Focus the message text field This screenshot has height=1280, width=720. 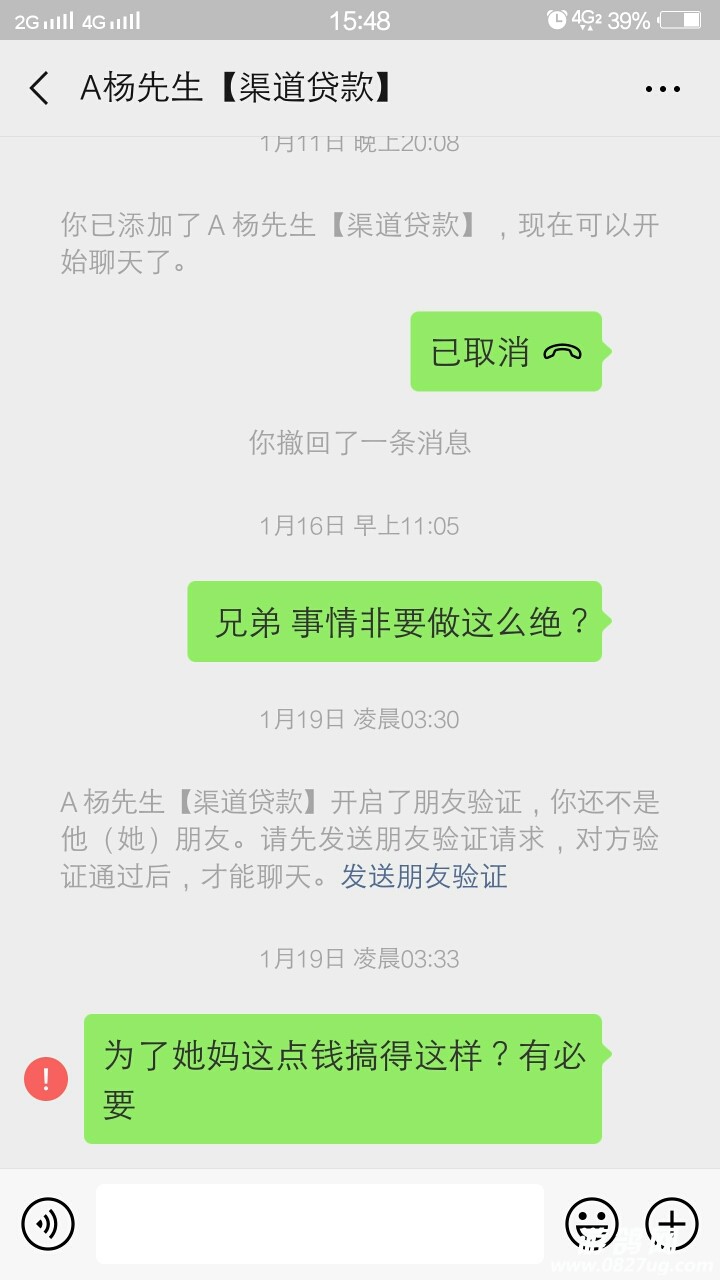pyautogui.click(x=320, y=1223)
